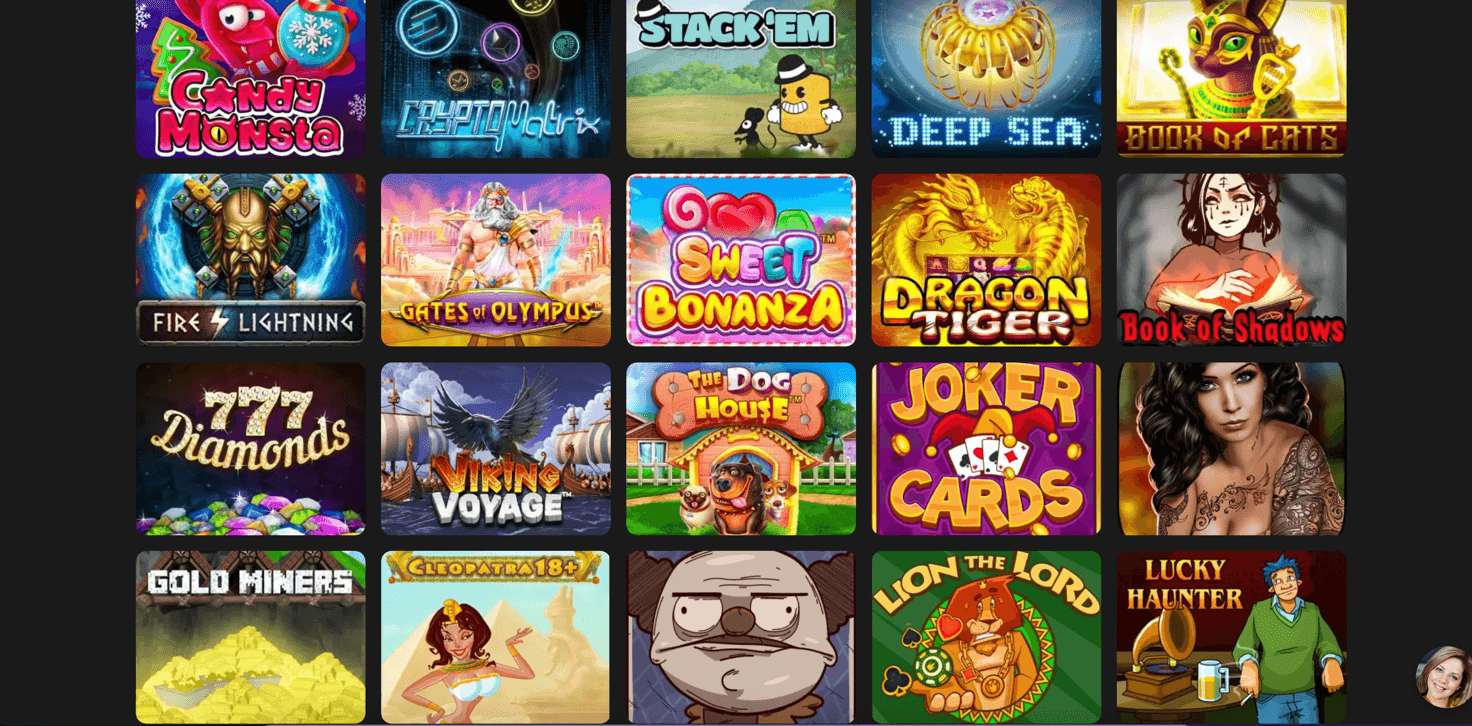Open the 777 Diamonds game
This screenshot has height=726, width=1472.
point(250,448)
